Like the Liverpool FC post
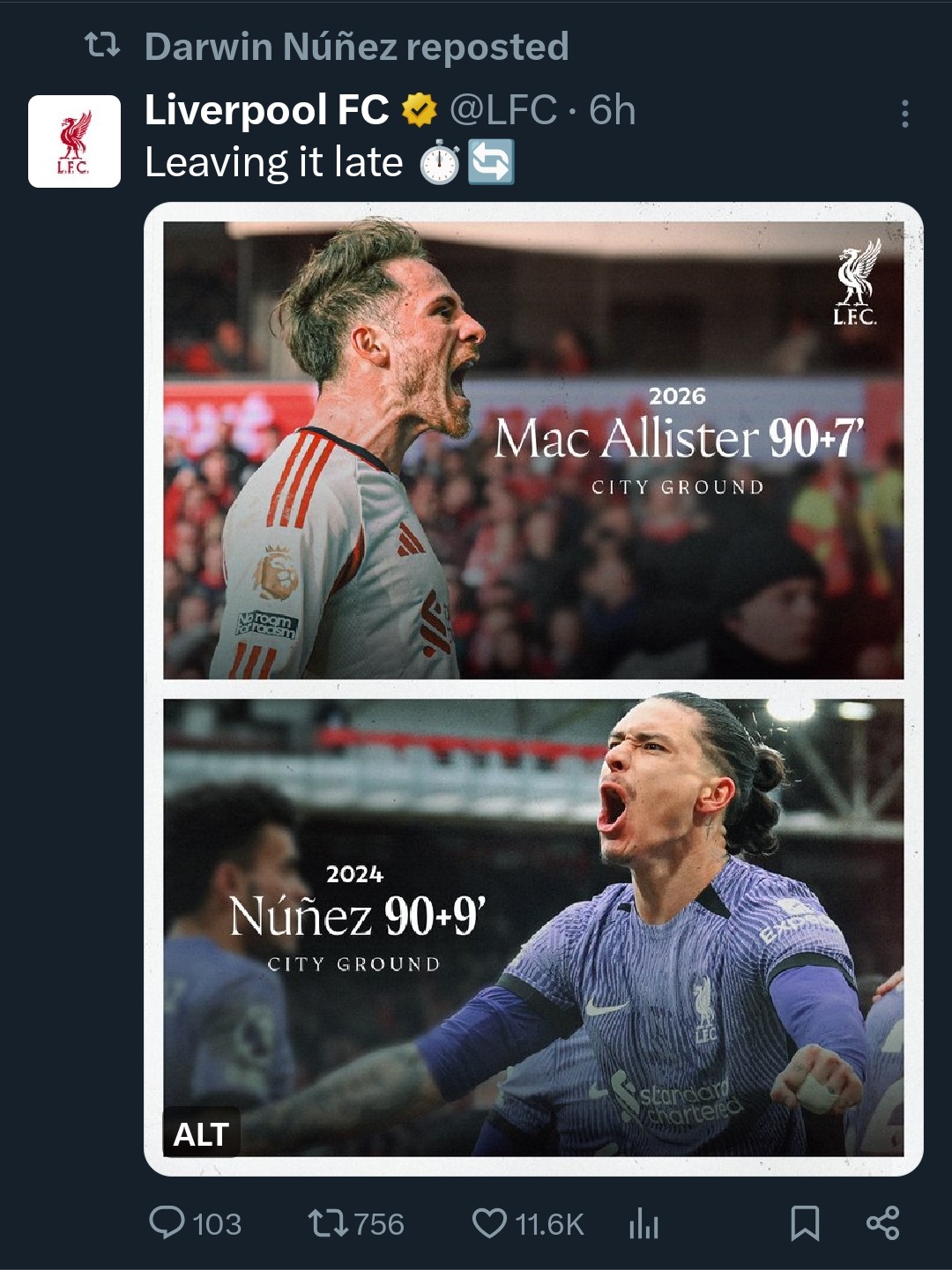The image size is (952, 1270). (489, 1223)
